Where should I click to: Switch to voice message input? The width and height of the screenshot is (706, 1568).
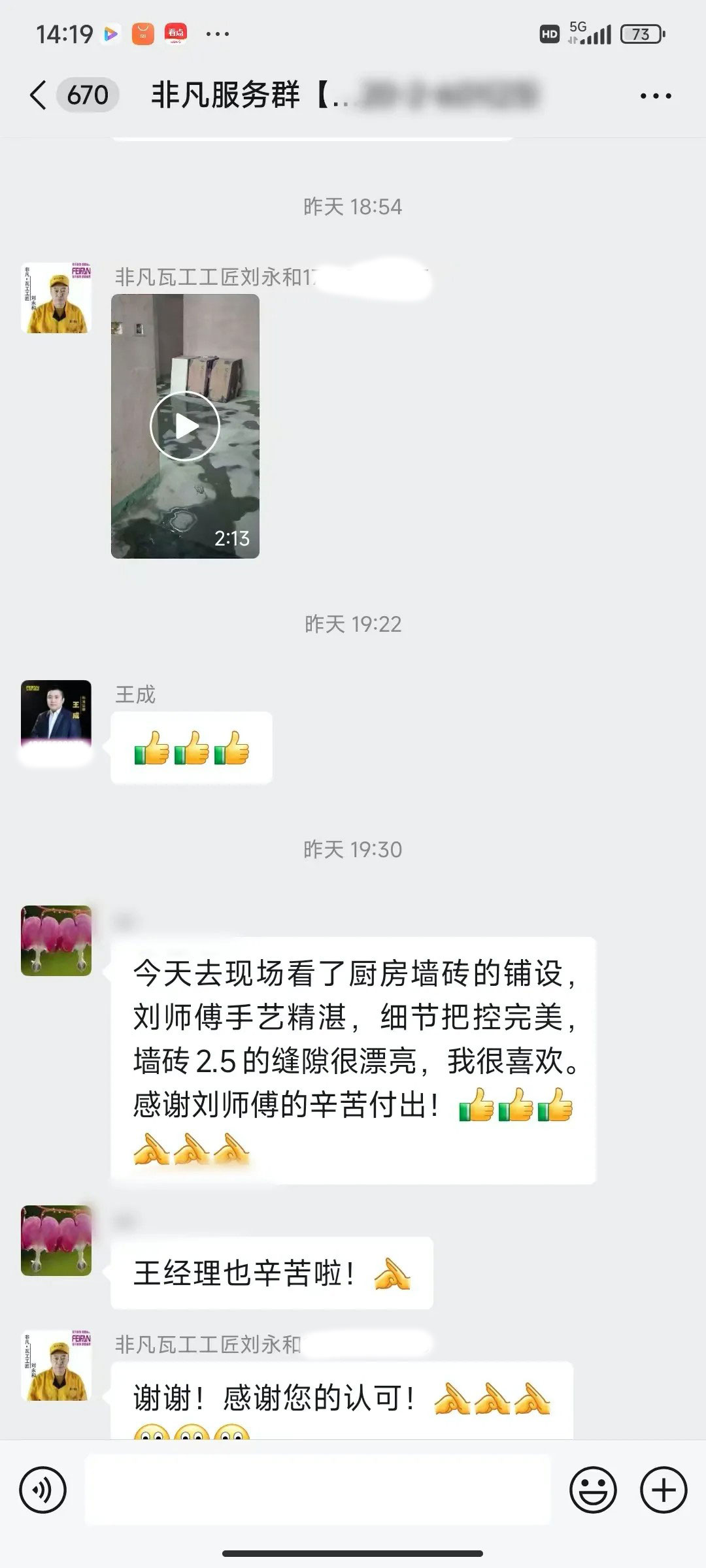[43, 1491]
